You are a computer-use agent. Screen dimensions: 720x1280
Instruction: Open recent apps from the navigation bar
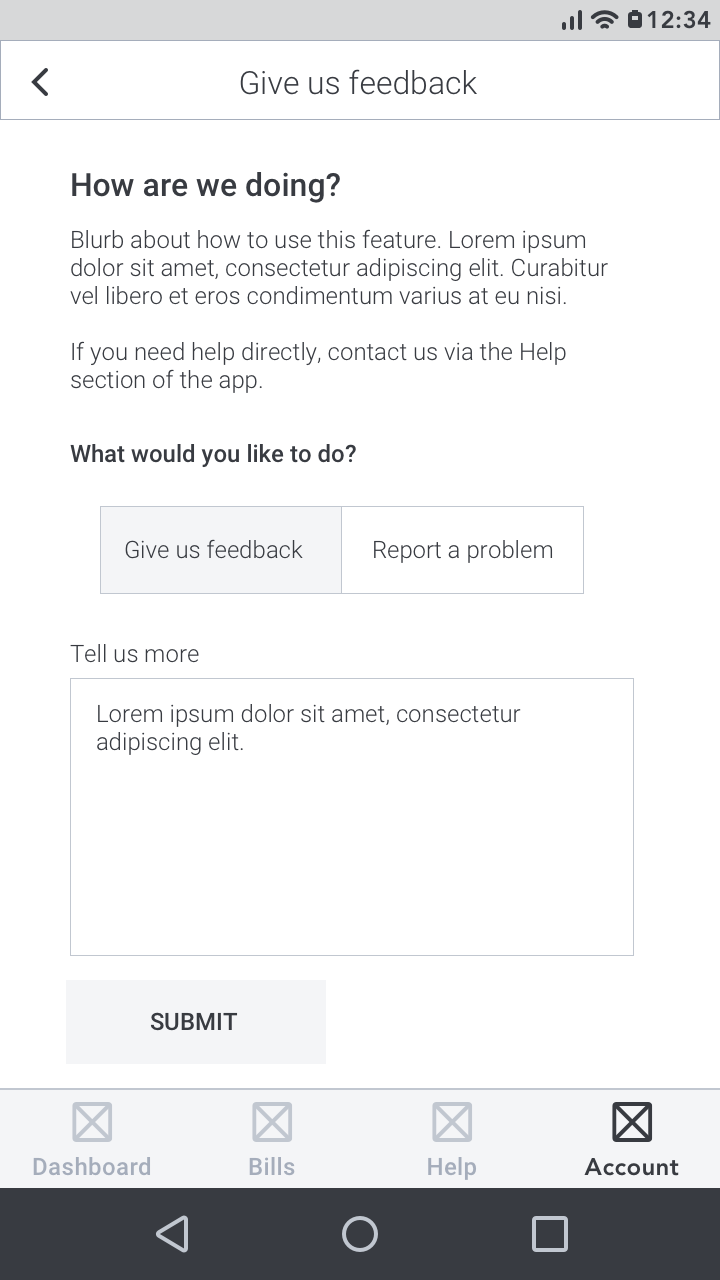coord(549,1234)
